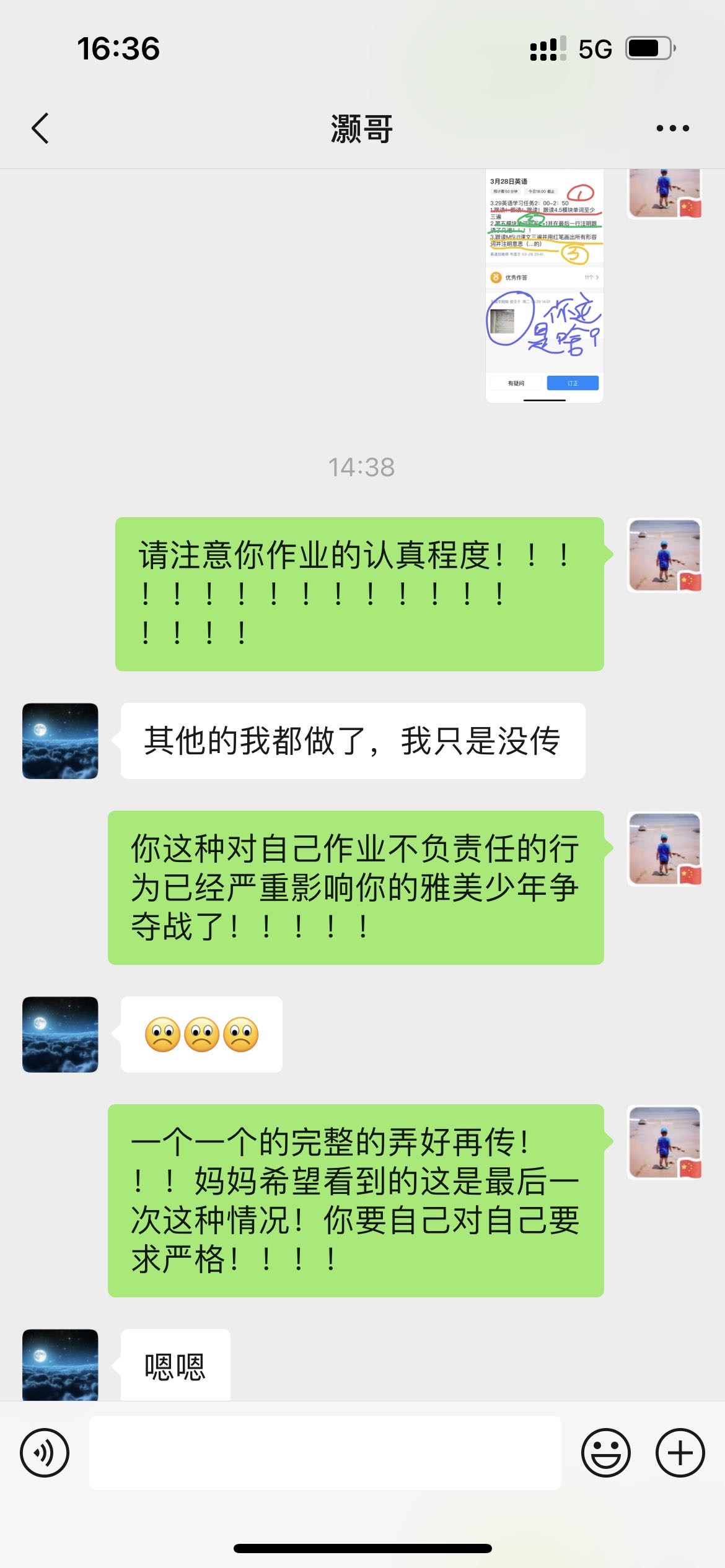Tap the orange 优秀作答 badge icon
This screenshot has width=725, height=1568.
click(496, 278)
